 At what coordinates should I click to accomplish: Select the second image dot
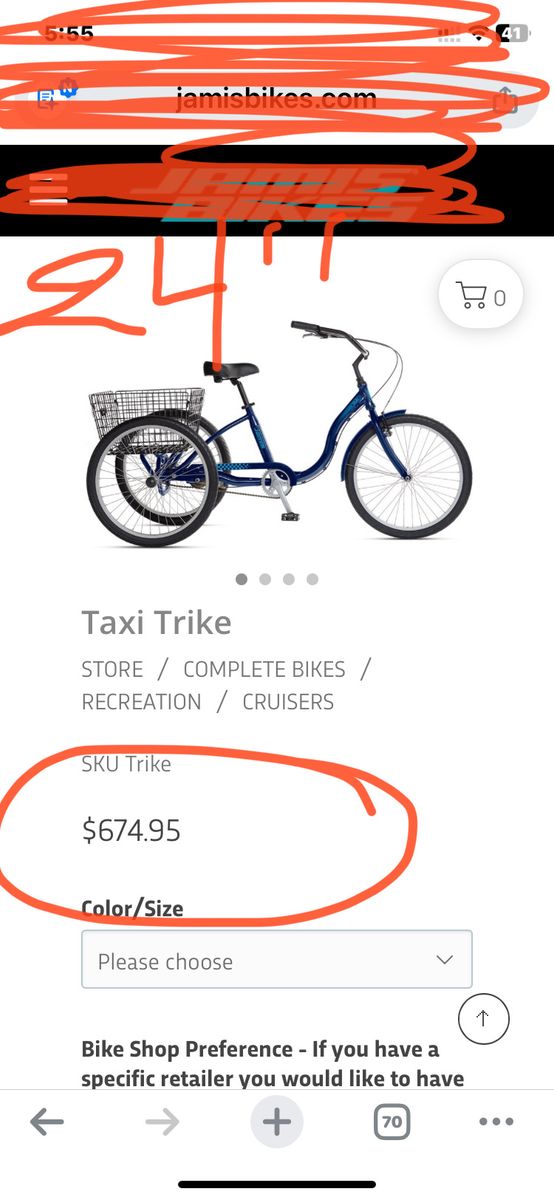tap(265, 579)
